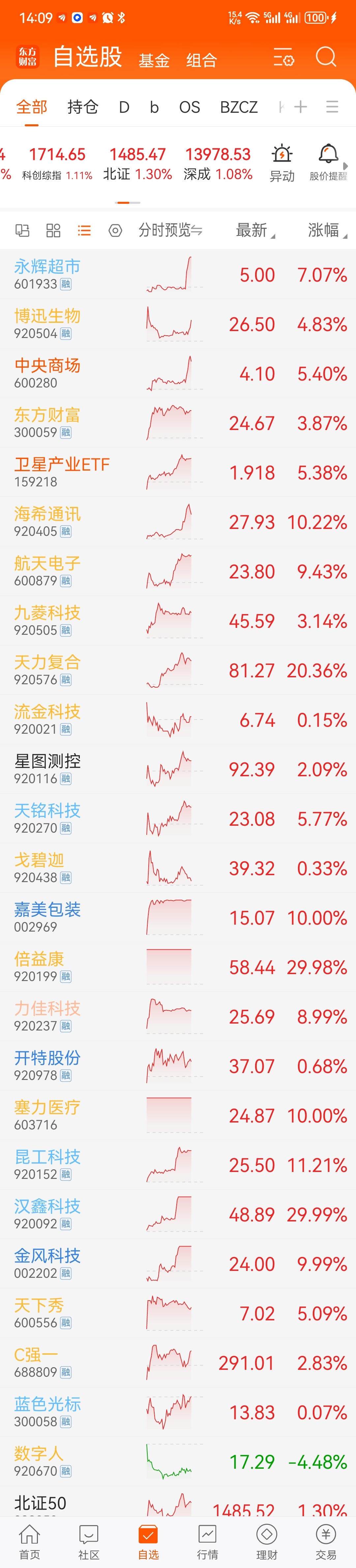Add a new group with plus icon
This screenshot has height=1568, width=356.
[x=300, y=107]
